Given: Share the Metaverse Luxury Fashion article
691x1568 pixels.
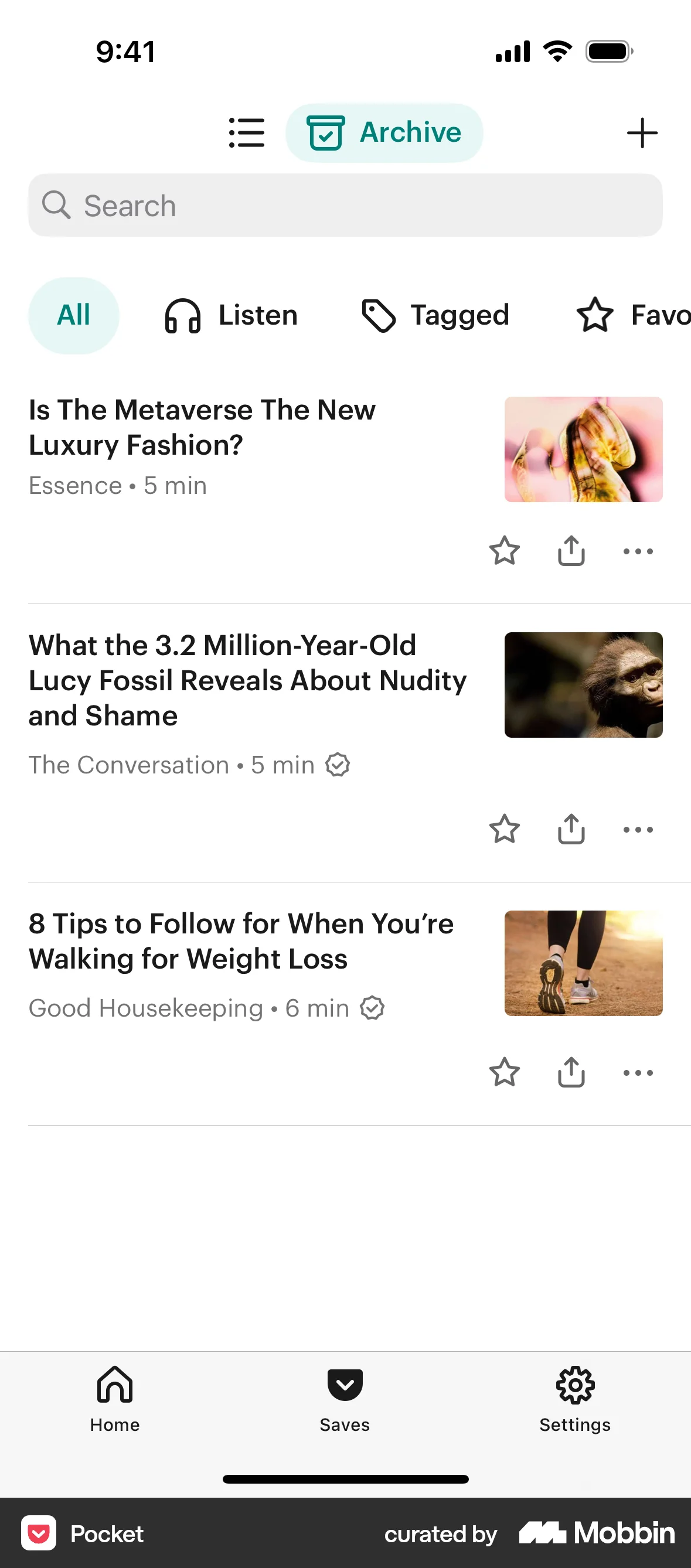Looking at the screenshot, I should [571, 551].
